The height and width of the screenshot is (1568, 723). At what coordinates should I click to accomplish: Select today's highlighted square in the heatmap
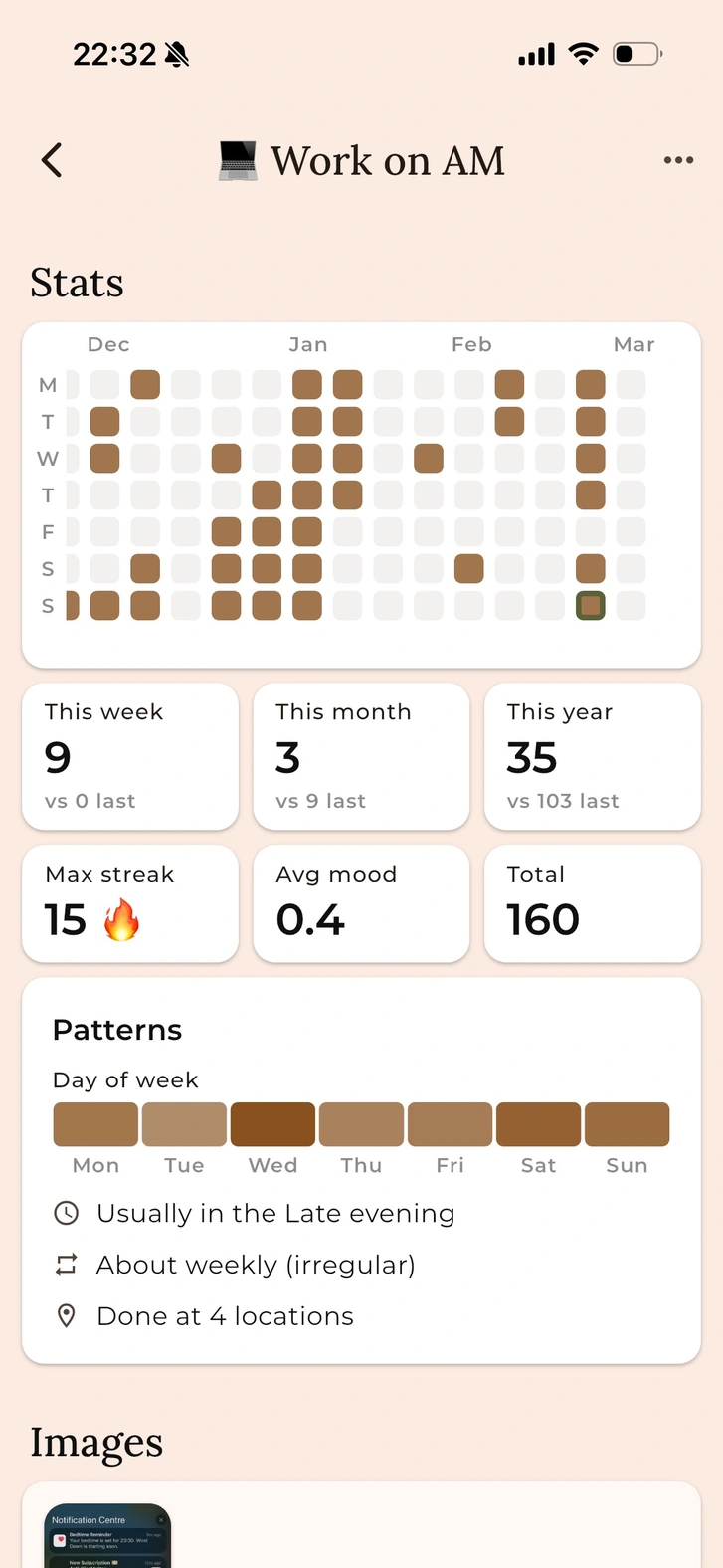pyautogui.click(x=591, y=605)
